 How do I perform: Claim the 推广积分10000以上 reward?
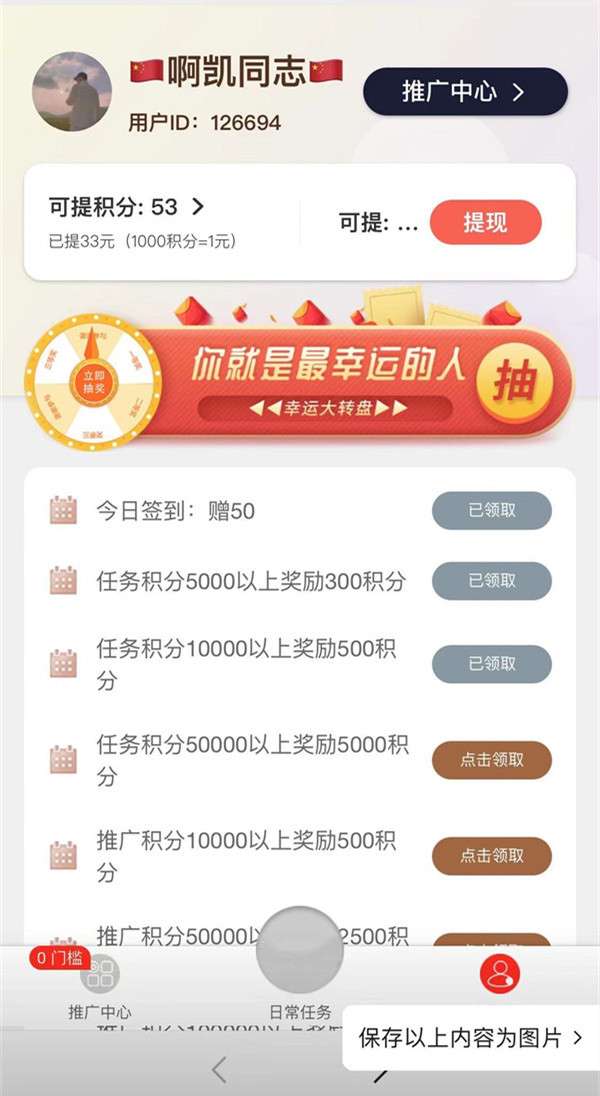(492, 856)
